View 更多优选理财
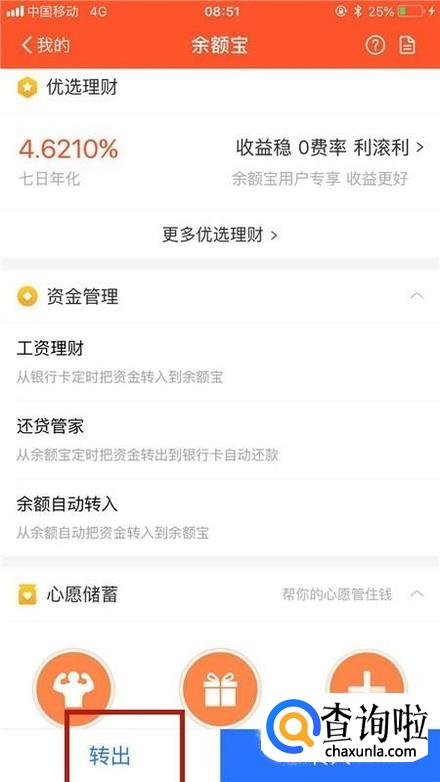 (x=220, y=234)
